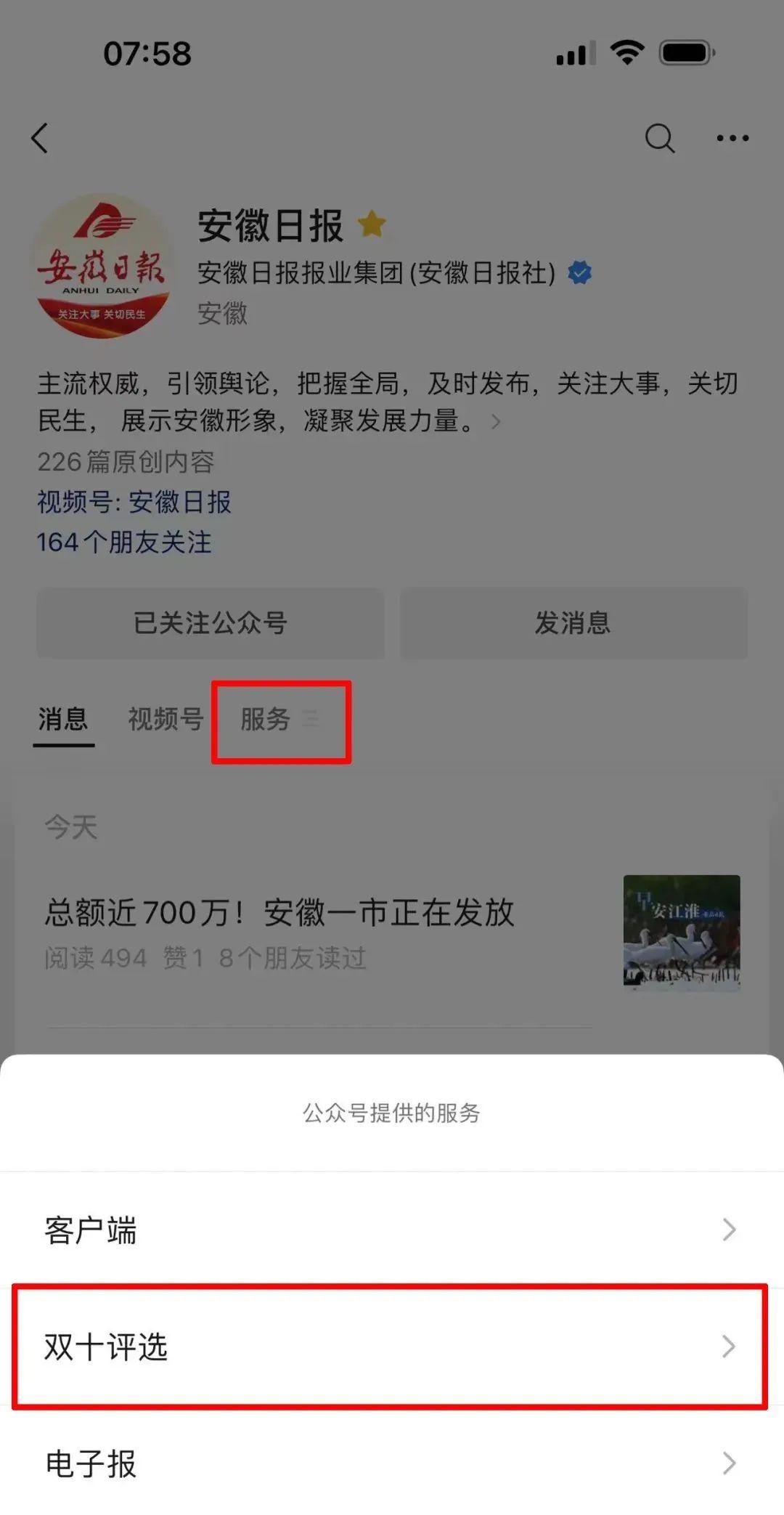Open article 总额近700万！安徽一市正在发放
The image size is (784, 1515).
tap(279, 912)
